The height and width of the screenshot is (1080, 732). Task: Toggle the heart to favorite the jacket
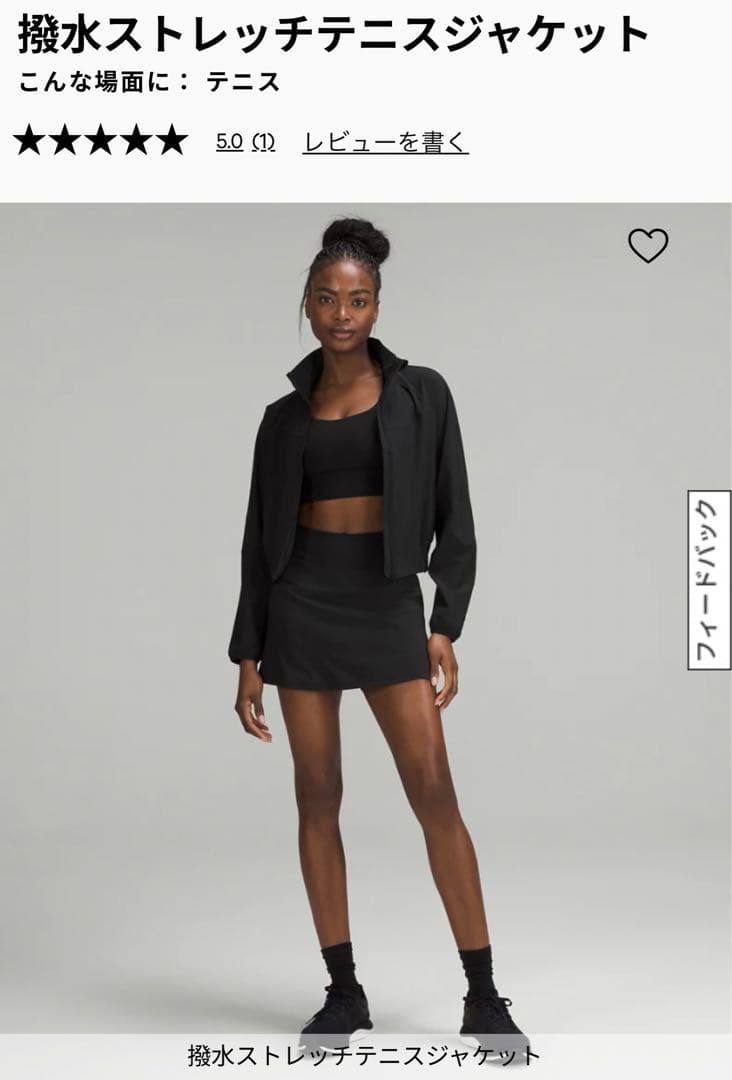point(650,243)
